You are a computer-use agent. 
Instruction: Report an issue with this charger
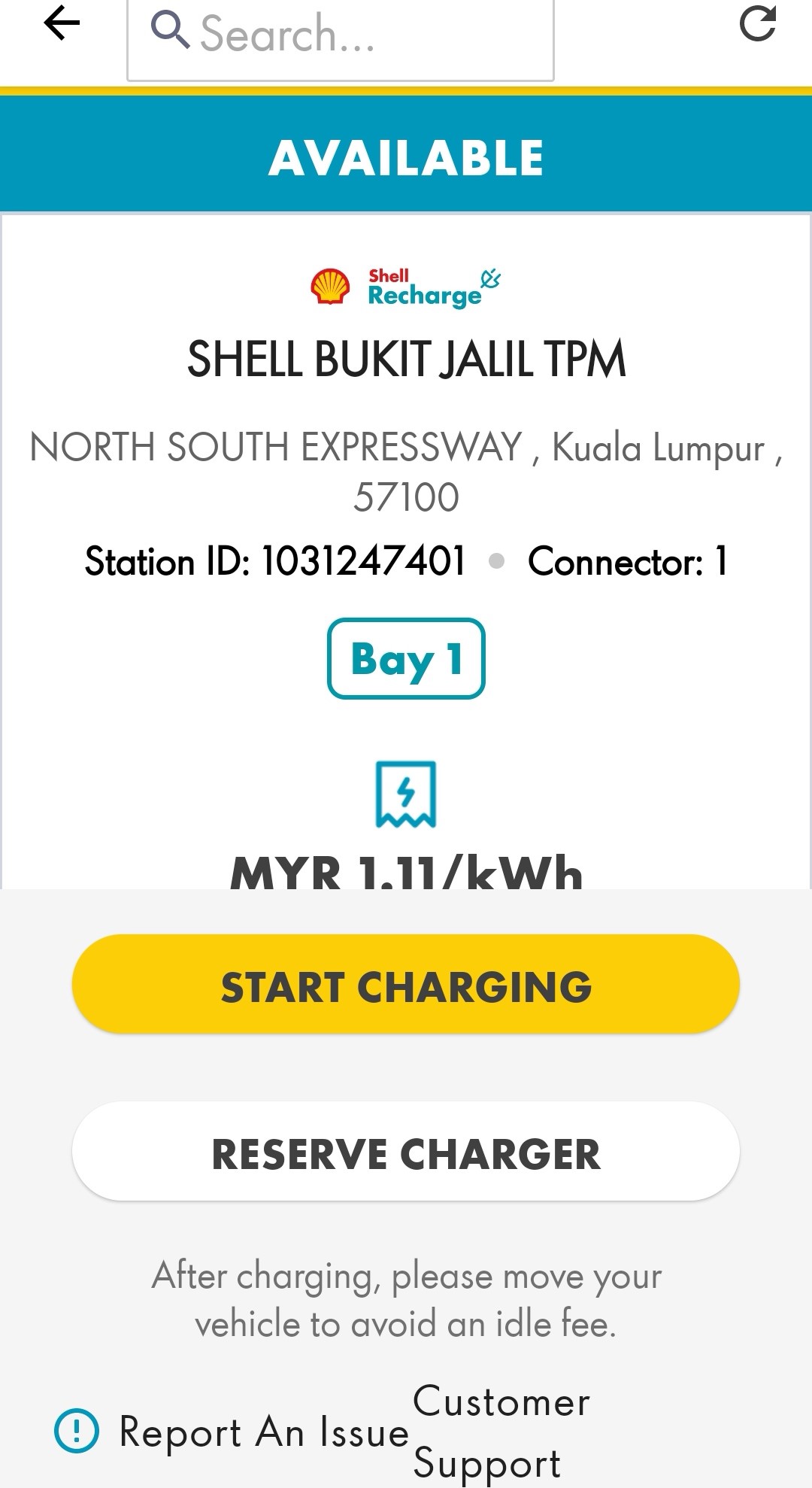pos(233,1431)
